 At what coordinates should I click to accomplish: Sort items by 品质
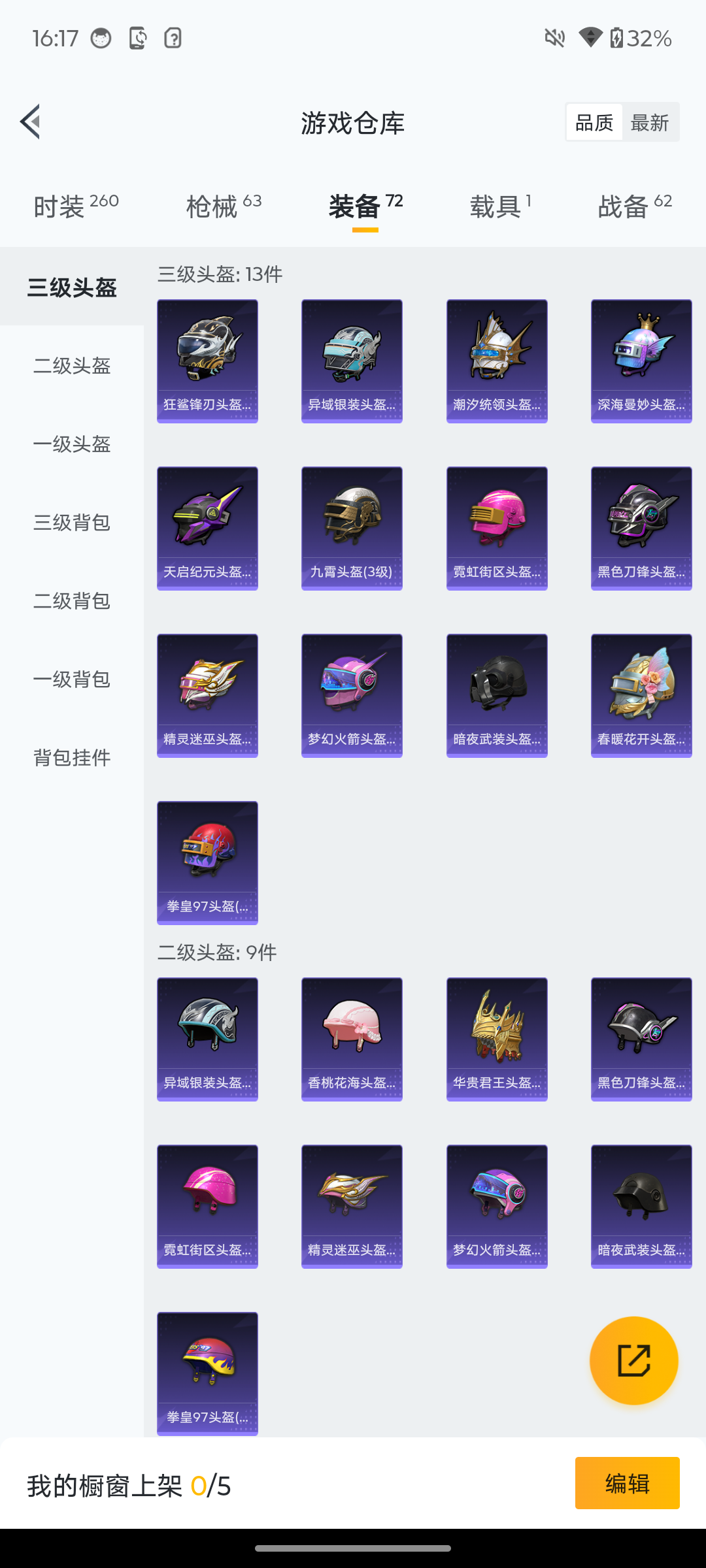pyautogui.click(x=594, y=122)
